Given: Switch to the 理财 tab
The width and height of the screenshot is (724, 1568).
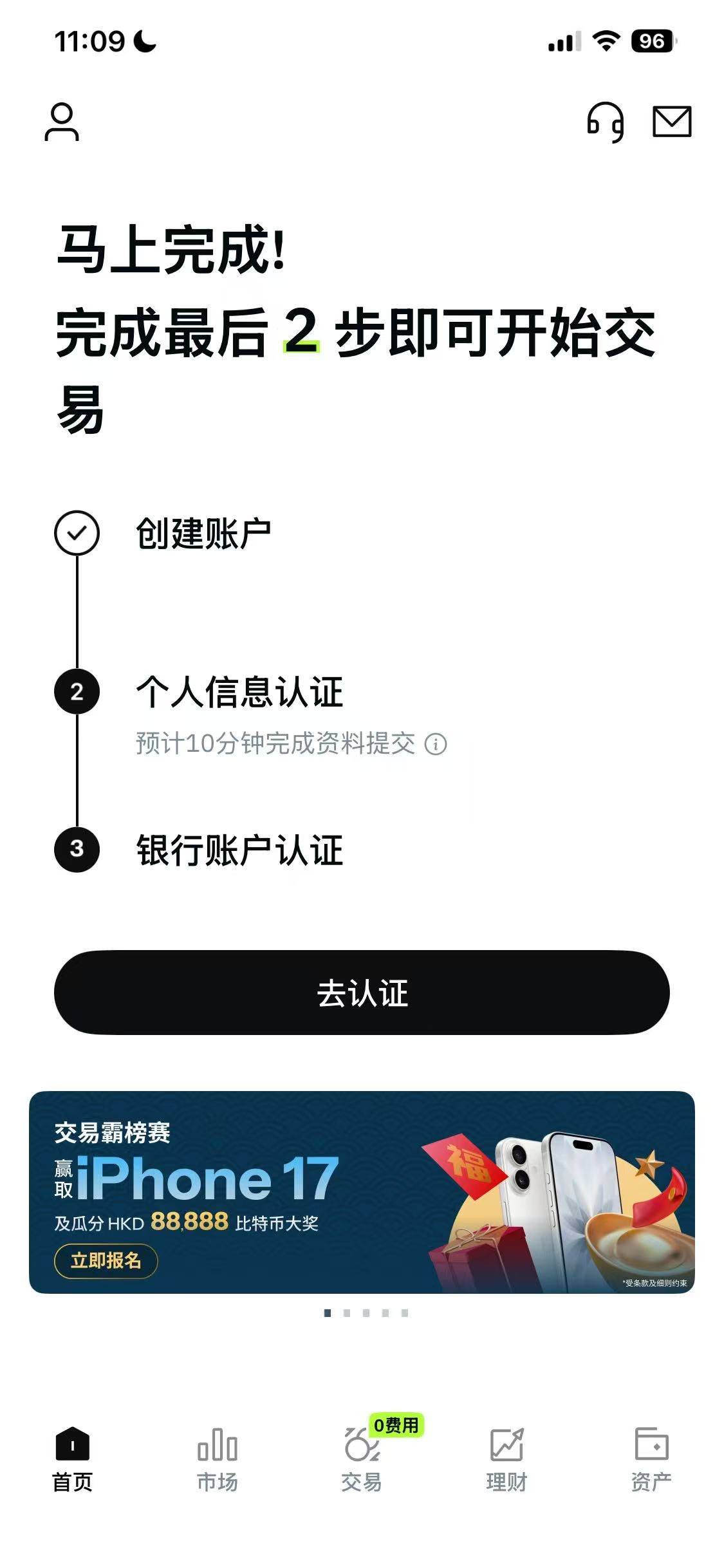Looking at the screenshot, I should (x=506, y=1459).
